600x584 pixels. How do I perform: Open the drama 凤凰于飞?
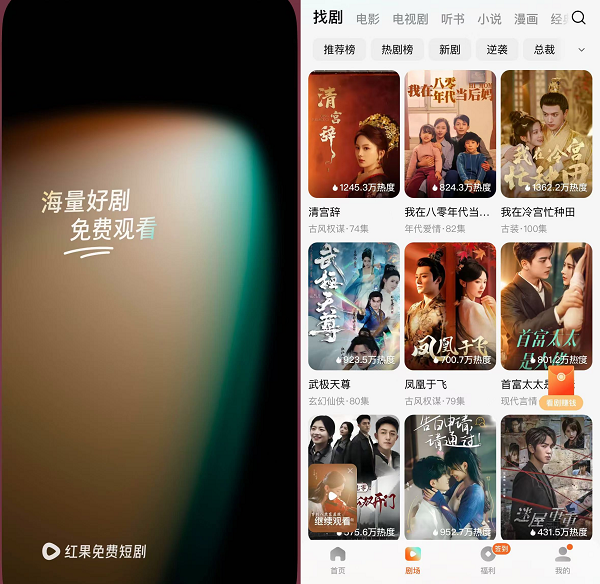coord(450,306)
